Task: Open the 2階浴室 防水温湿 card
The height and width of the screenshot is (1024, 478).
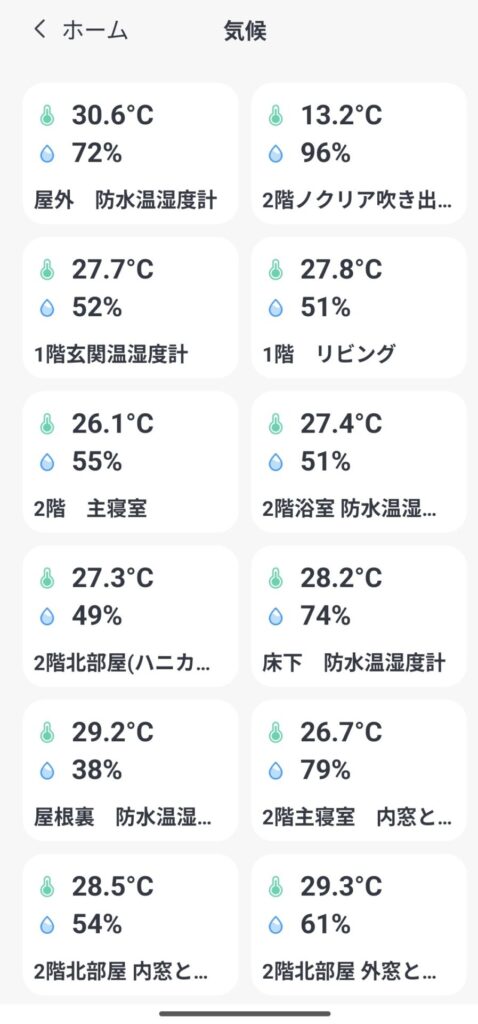Action: click(359, 462)
